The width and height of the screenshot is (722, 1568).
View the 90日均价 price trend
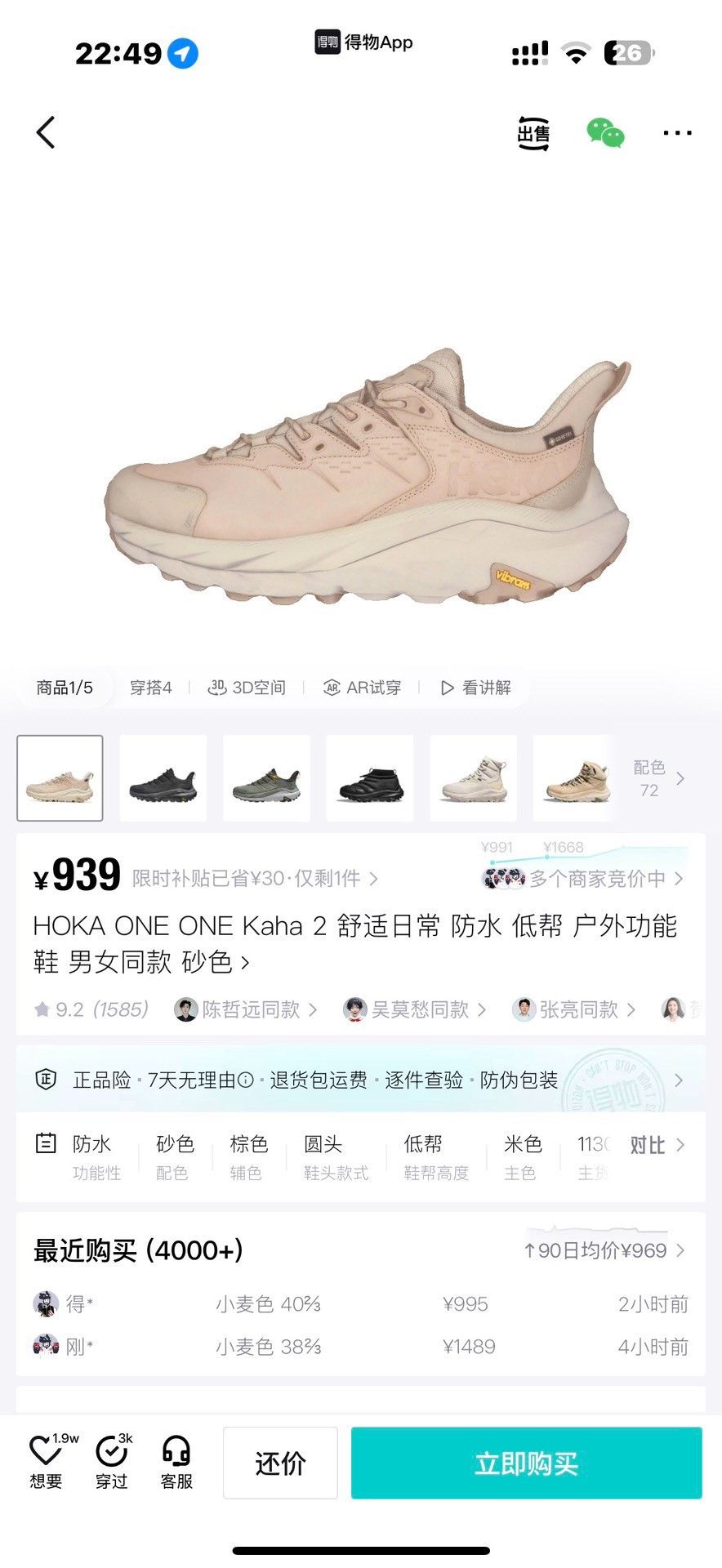coord(604,1250)
